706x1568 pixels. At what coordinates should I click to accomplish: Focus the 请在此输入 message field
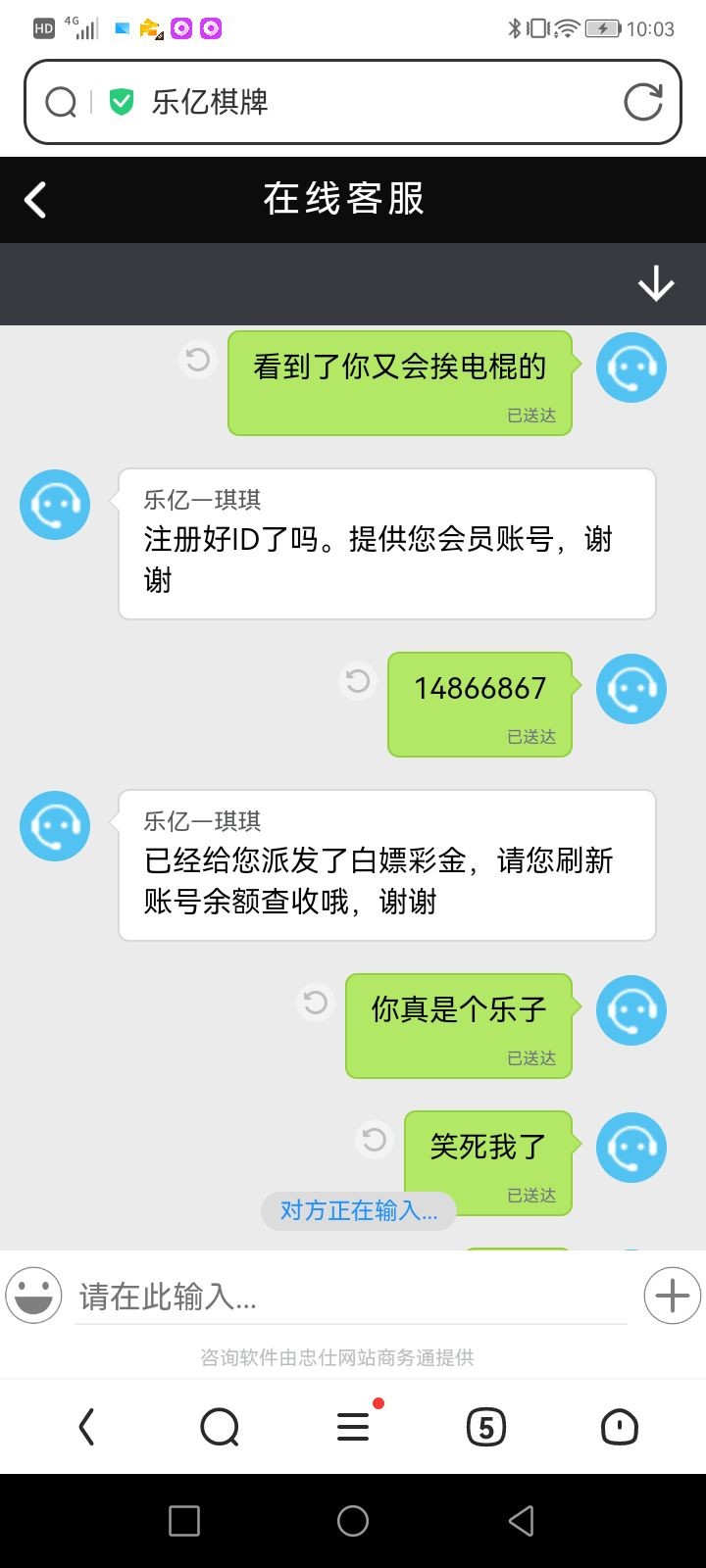351,1298
